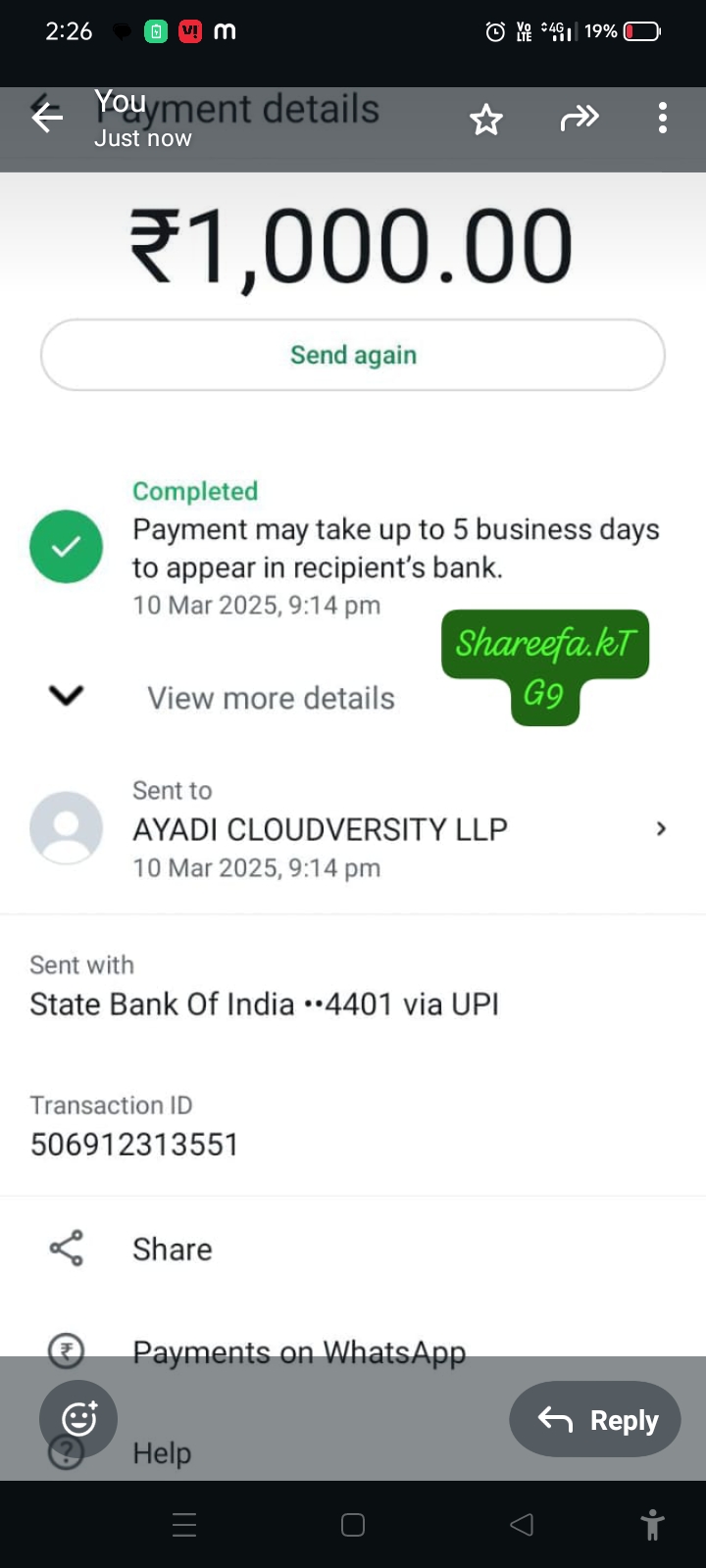
Task: Add an emoji reaction to the image
Action: click(78, 1418)
